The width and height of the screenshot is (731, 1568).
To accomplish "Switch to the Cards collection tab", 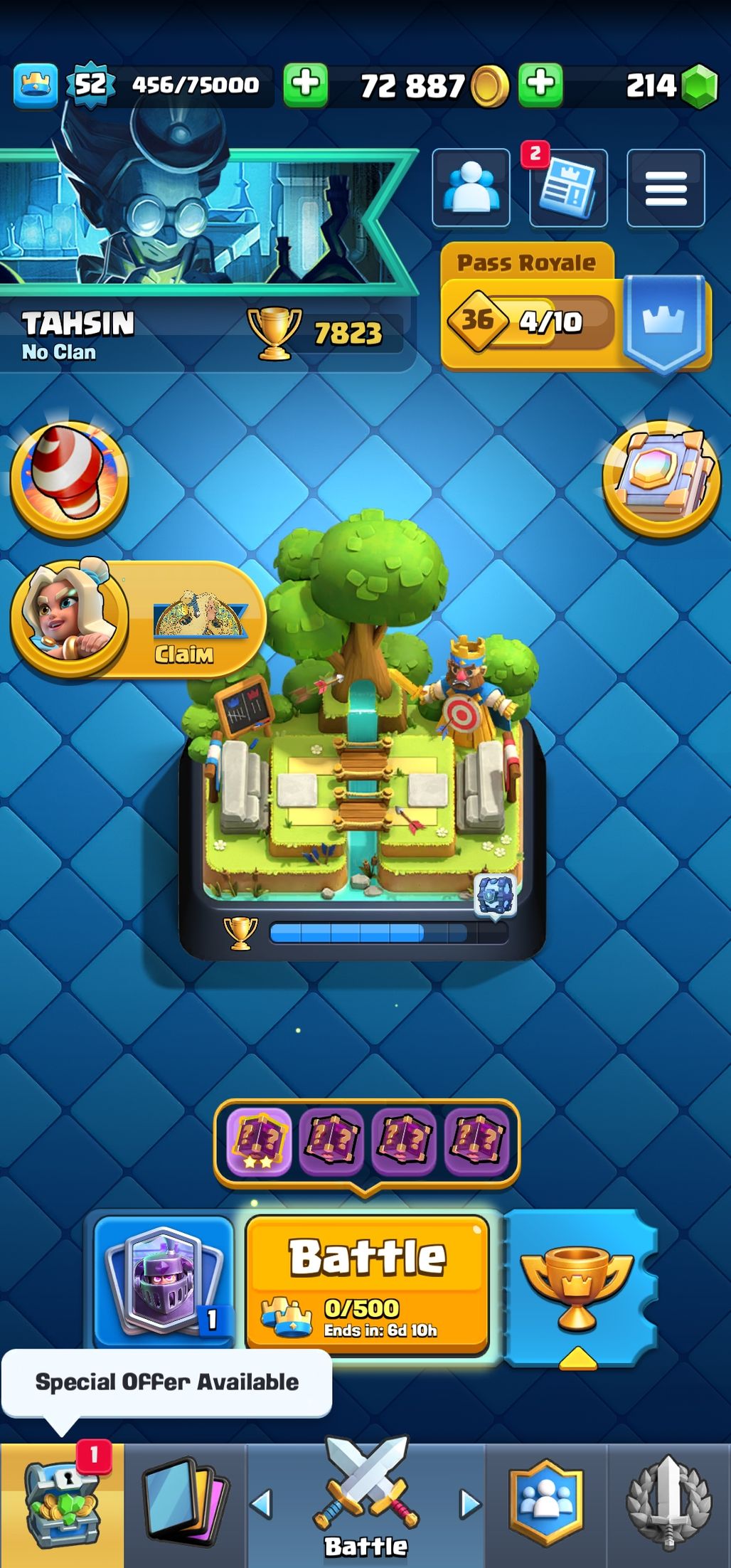I will click(x=185, y=1505).
